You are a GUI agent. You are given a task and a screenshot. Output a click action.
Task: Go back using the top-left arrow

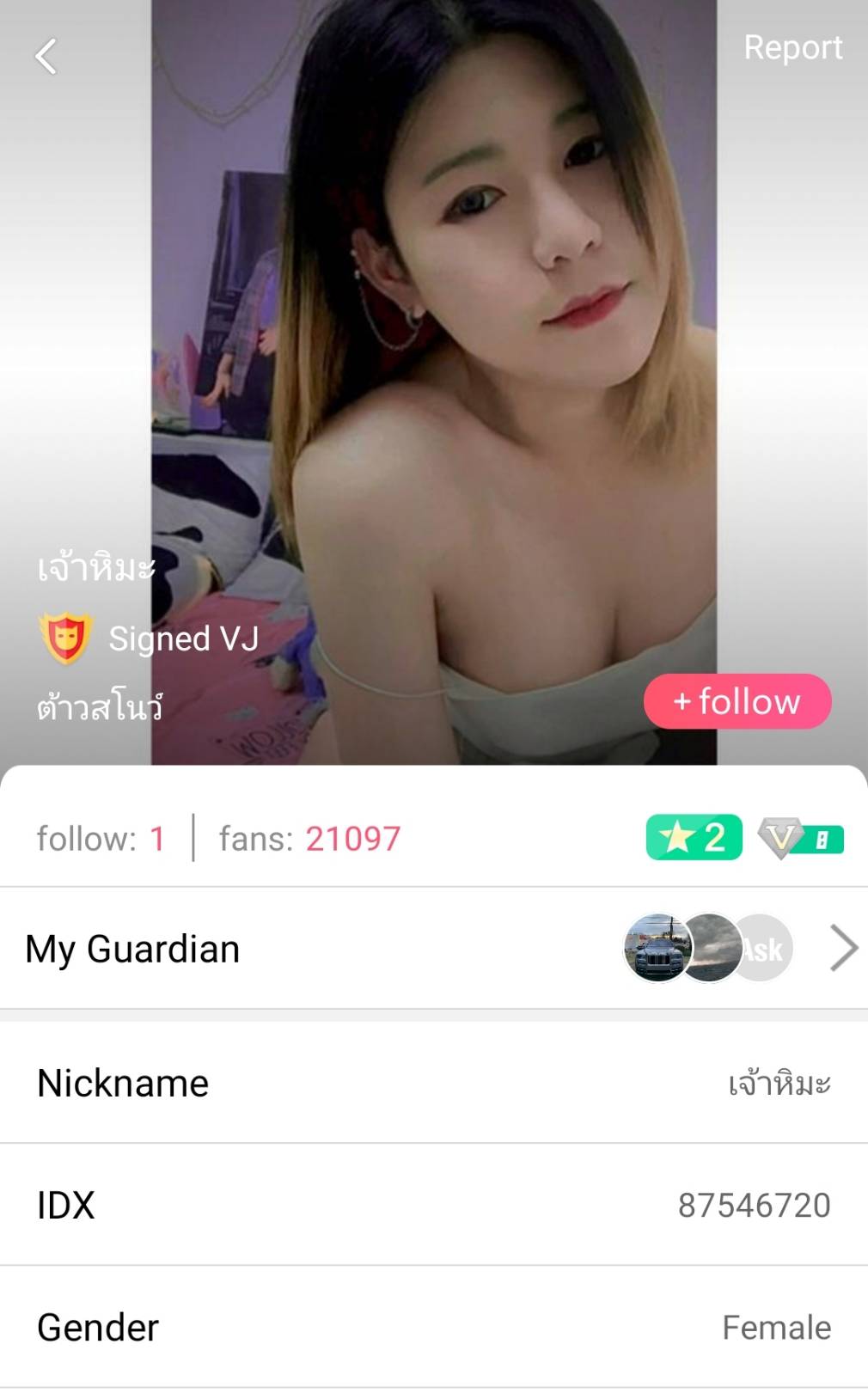[x=46, y=57]
